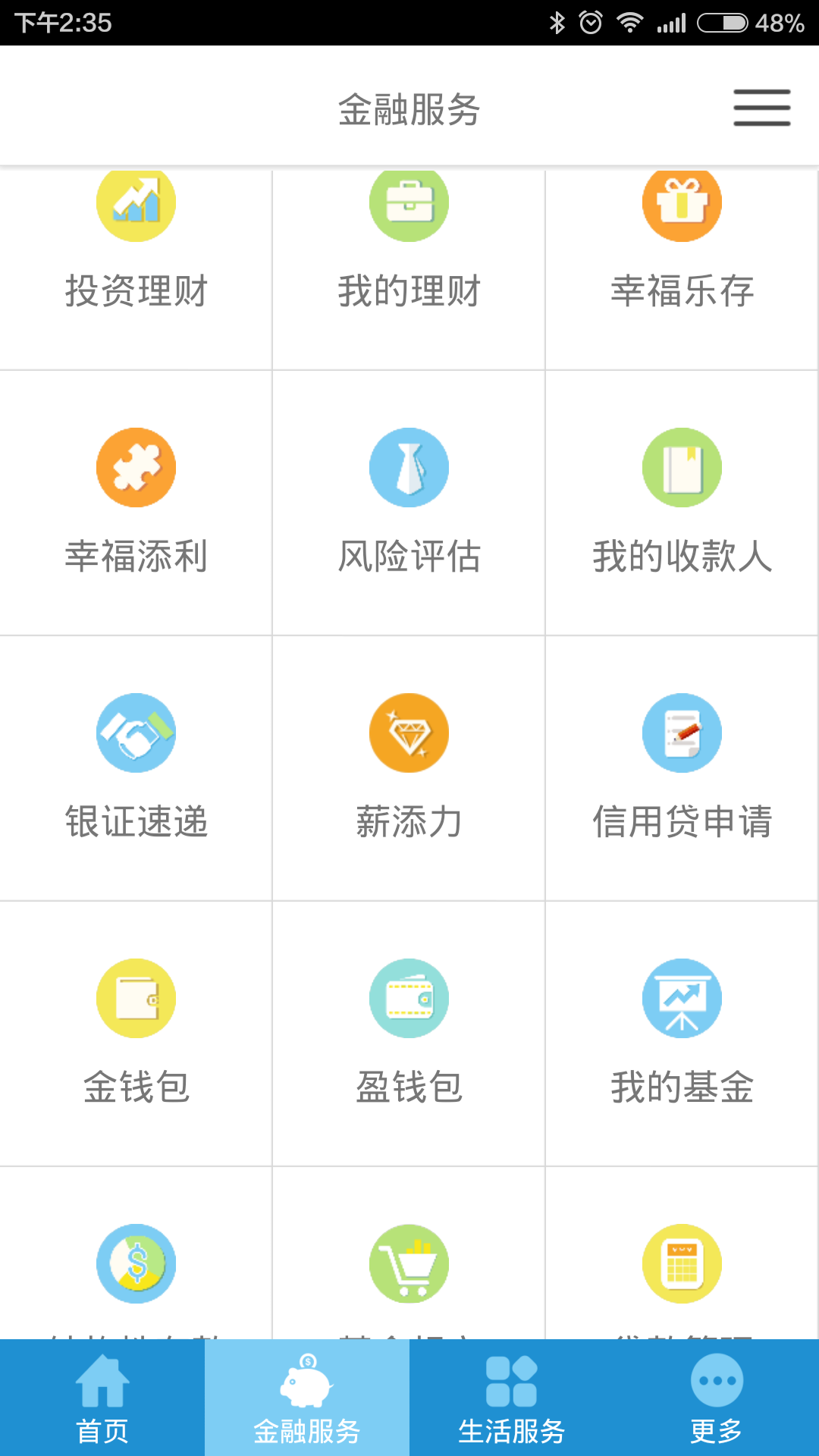
Task: View 我的收款人
Action: [x=682, y=502]
